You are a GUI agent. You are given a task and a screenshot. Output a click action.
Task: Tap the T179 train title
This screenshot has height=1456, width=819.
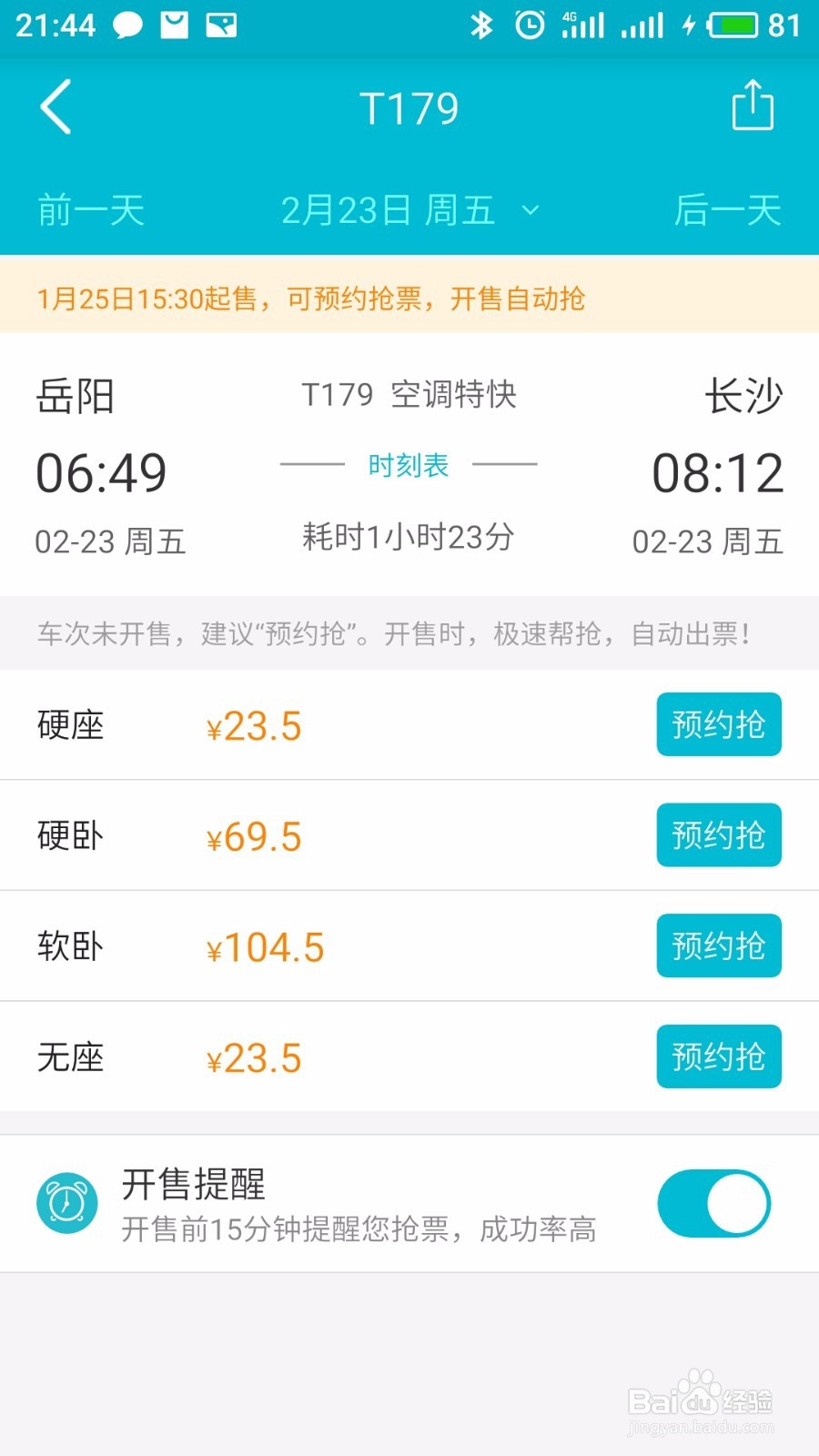pos(409,106)
